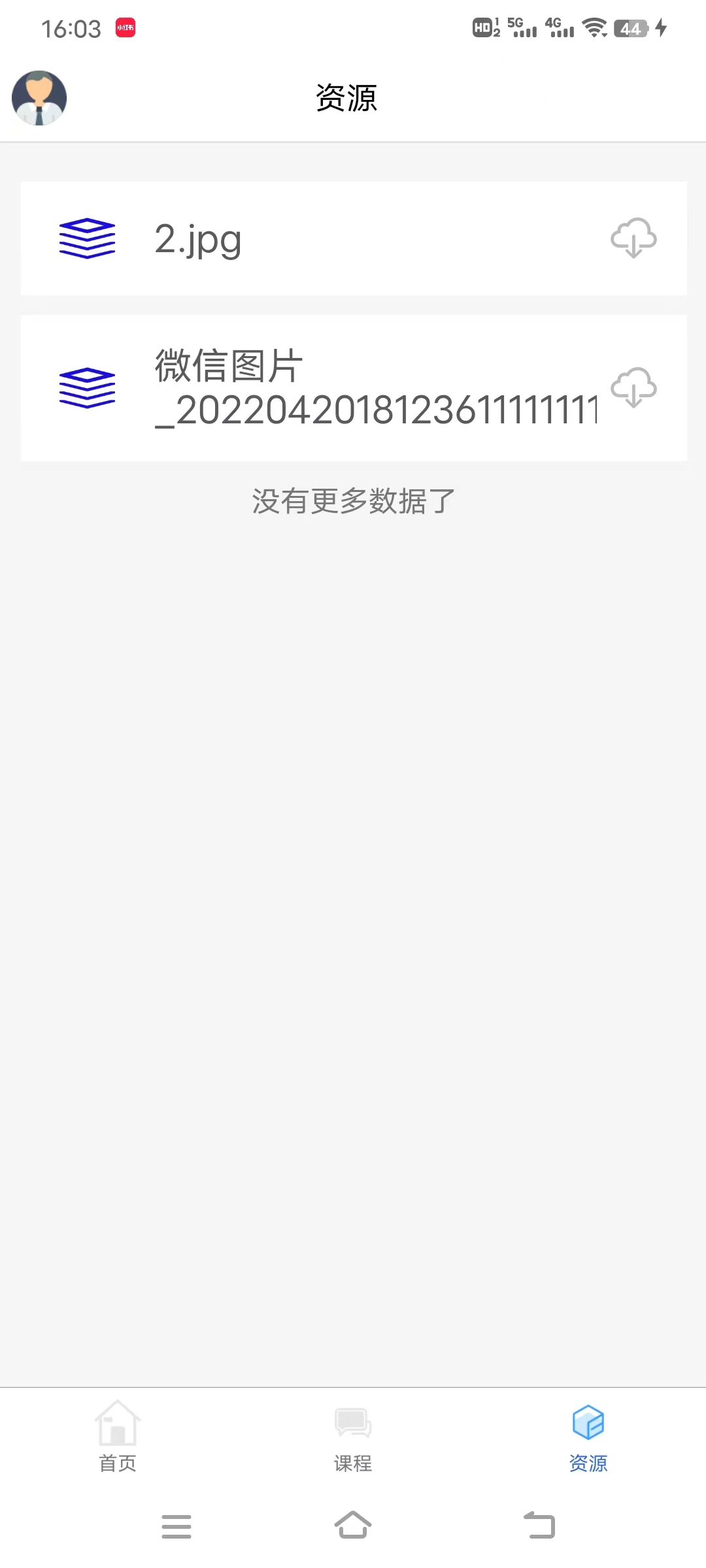The width and height of the screenshot is (706, 1568).
Task: Open system recent apps menu
Action: coord(176,1526)
